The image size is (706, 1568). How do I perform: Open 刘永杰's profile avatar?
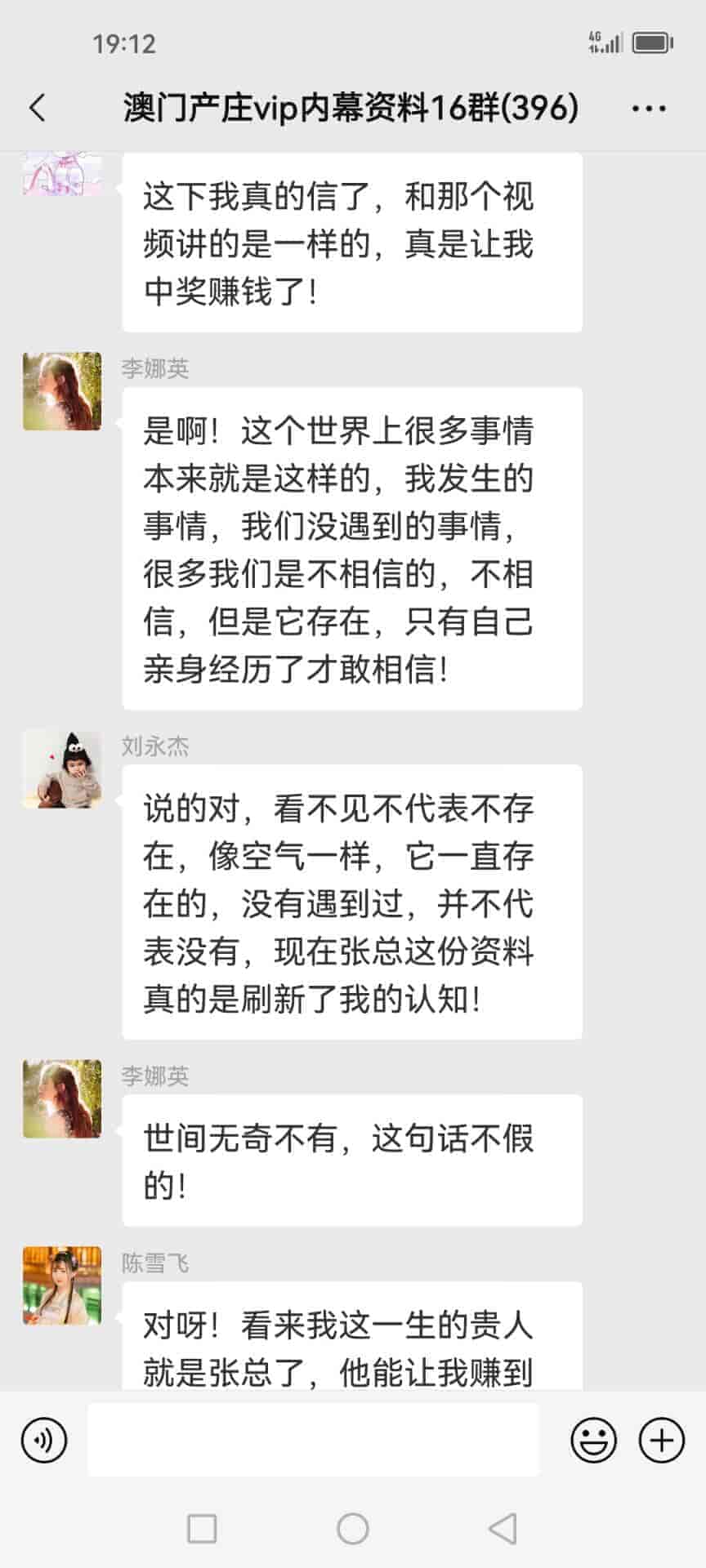(x=62, y=769)
